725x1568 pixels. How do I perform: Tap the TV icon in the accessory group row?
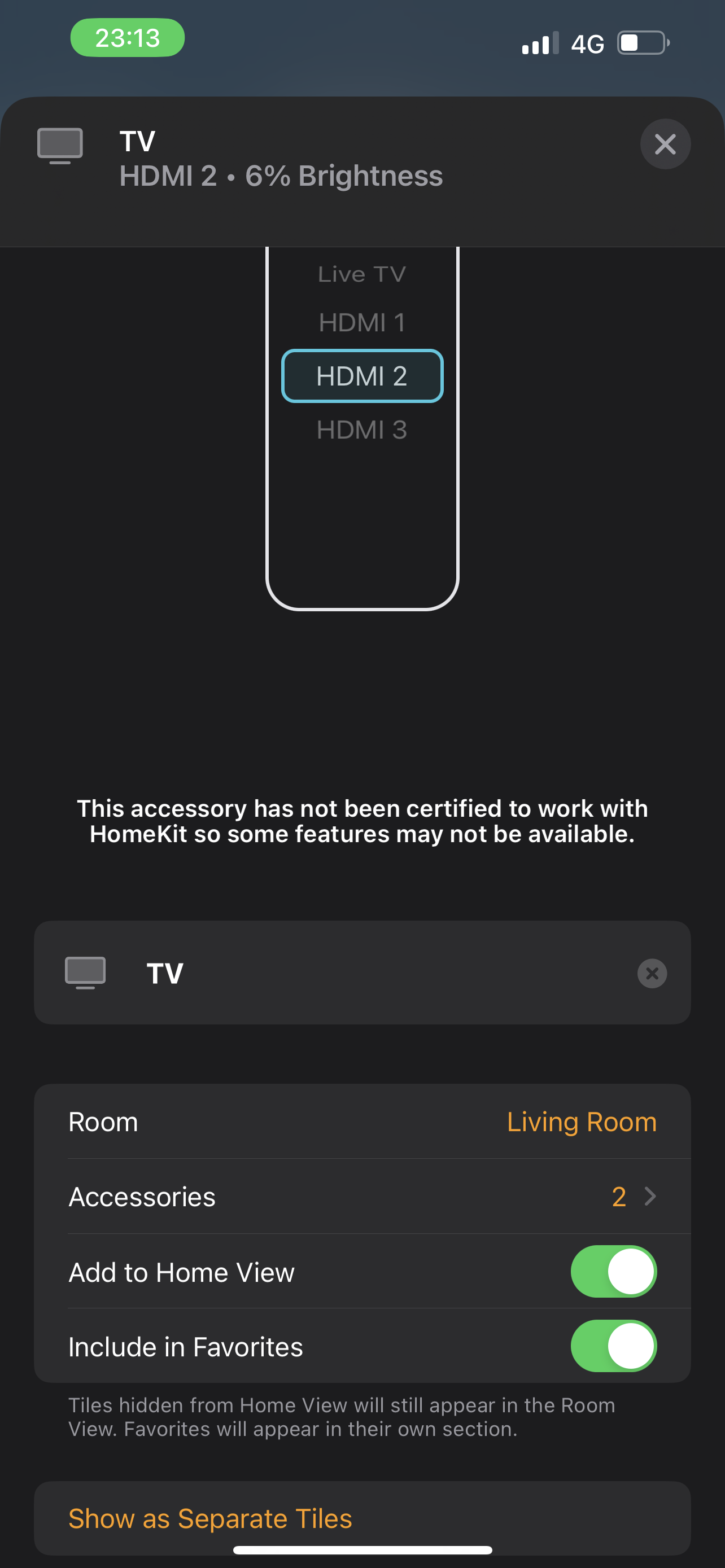[85, 972]
